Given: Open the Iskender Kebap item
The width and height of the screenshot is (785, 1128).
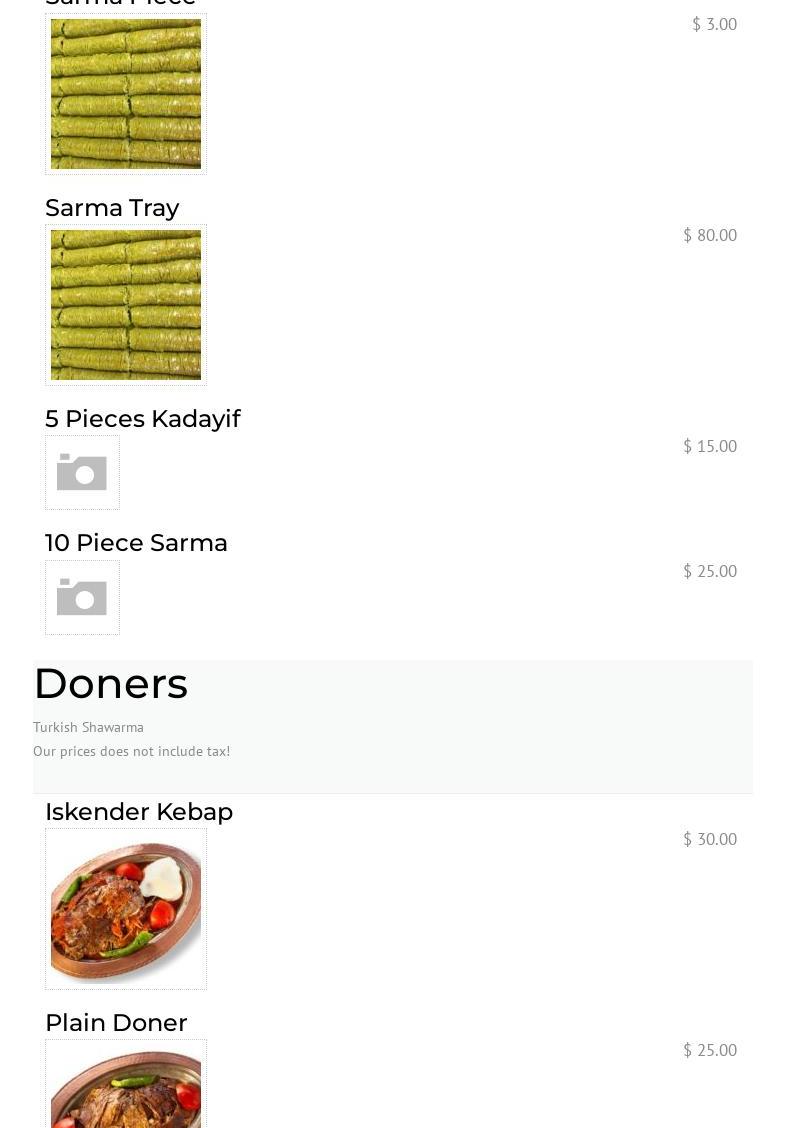Looking at the screenshot, I should coord(139,812).
